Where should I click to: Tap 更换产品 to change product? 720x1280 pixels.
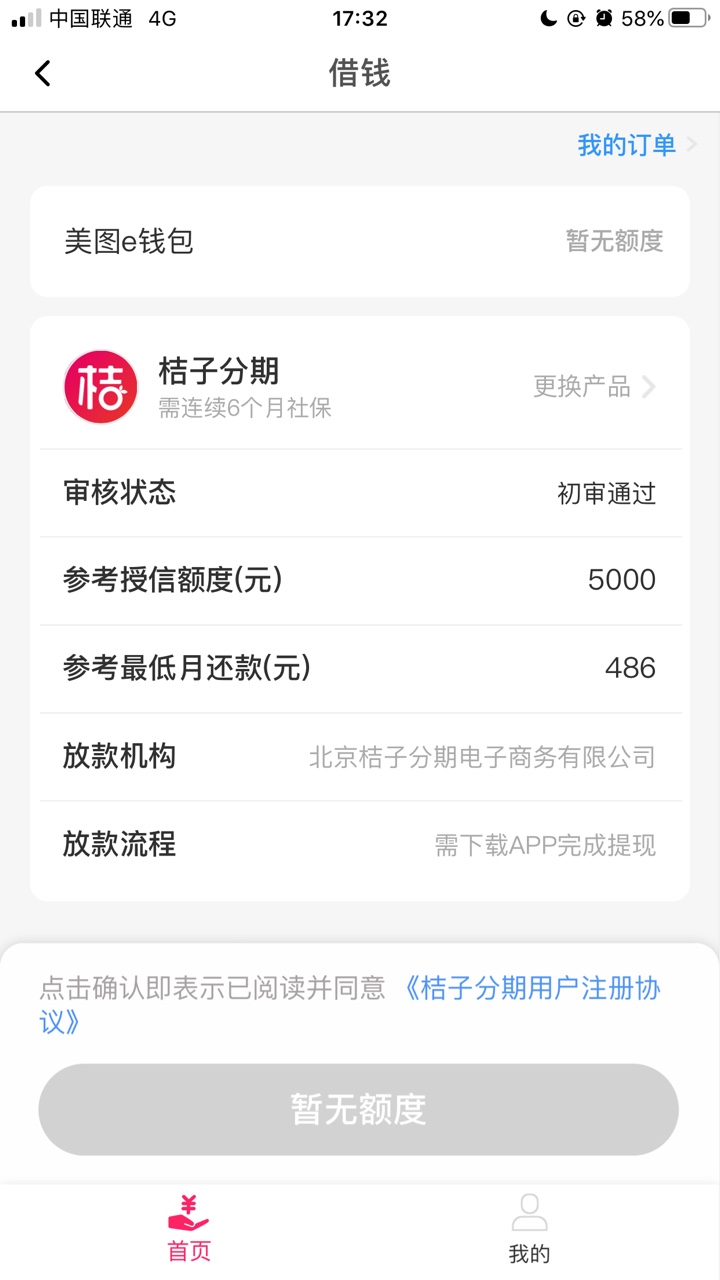point(594,387)
